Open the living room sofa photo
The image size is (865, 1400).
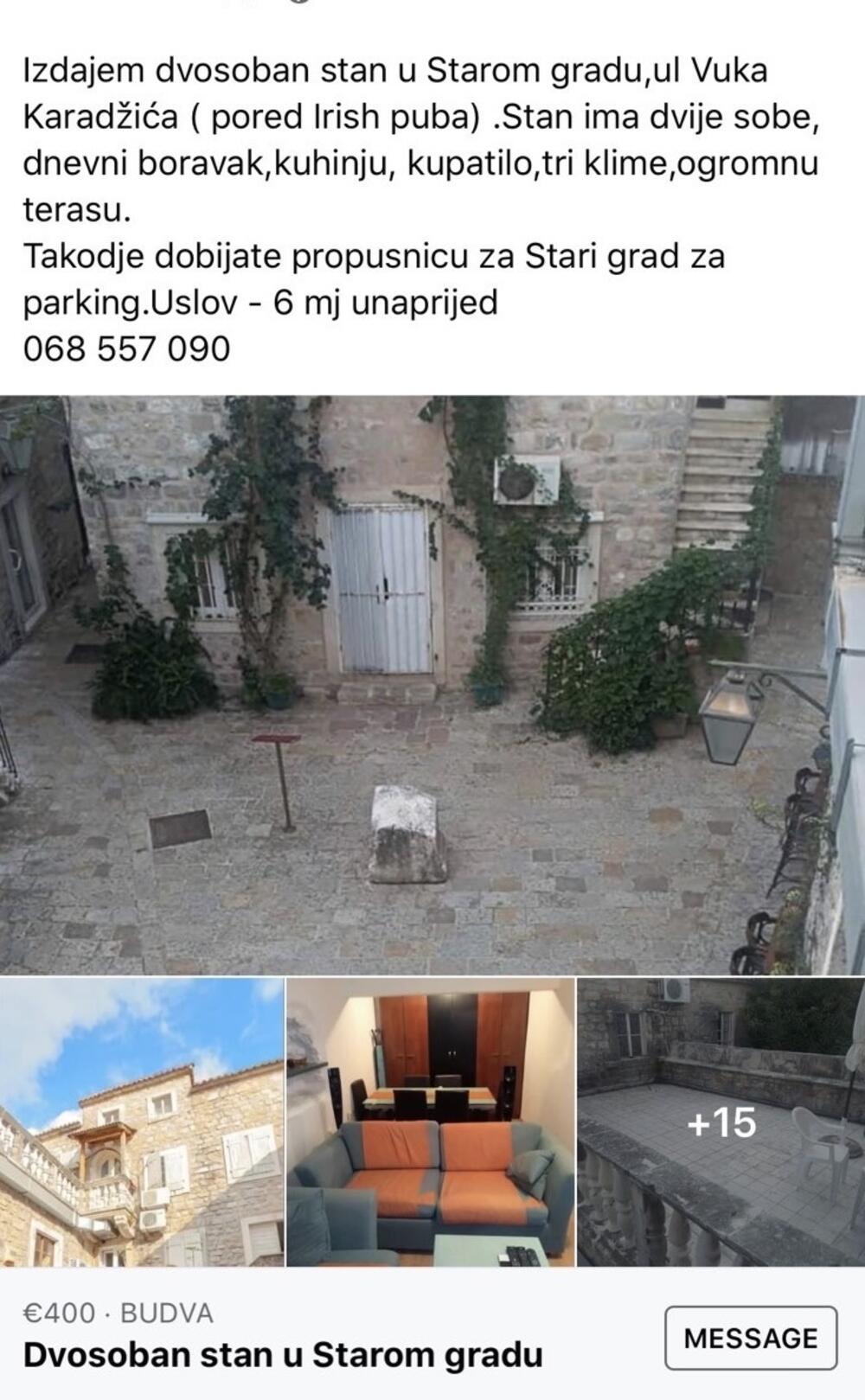[x=431, y=1122]
